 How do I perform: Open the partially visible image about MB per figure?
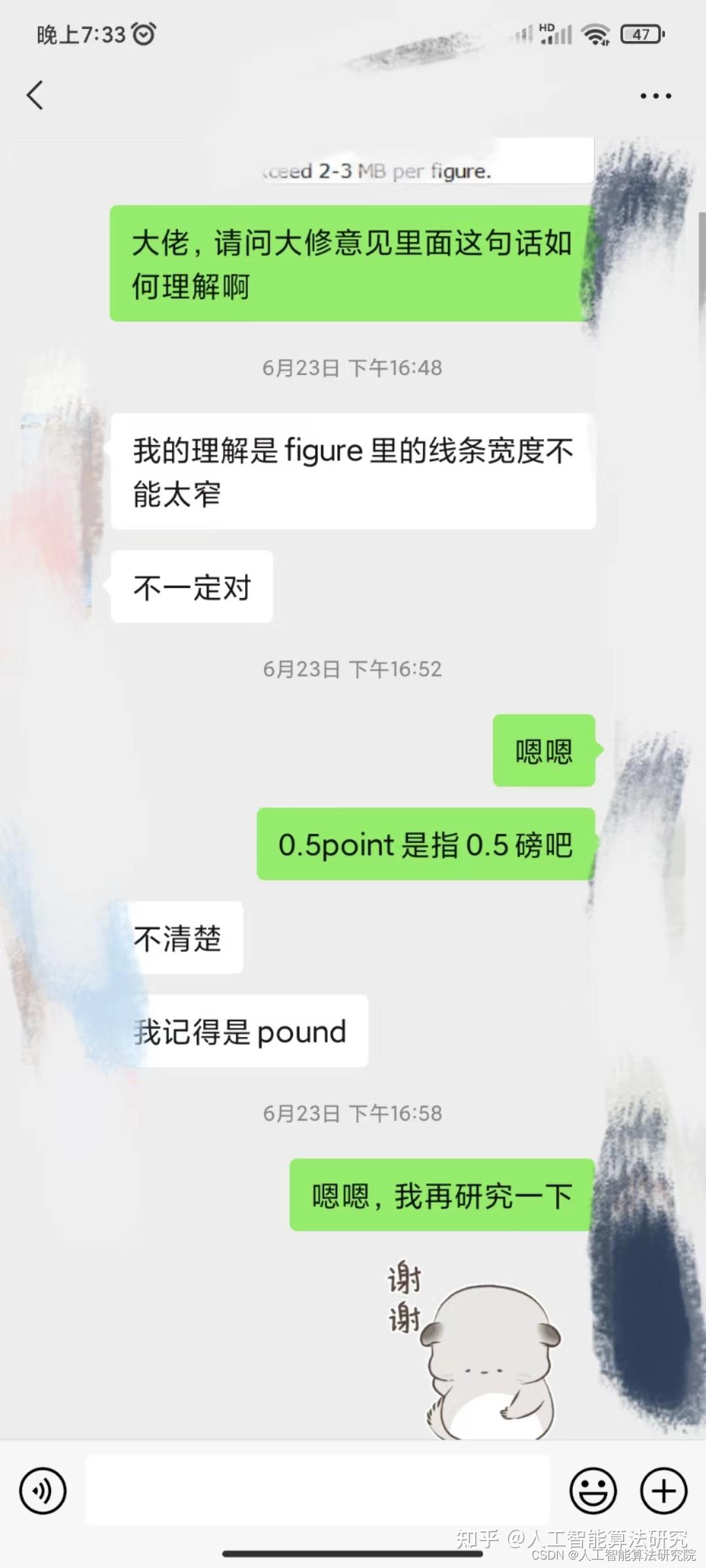click(428, 161)
